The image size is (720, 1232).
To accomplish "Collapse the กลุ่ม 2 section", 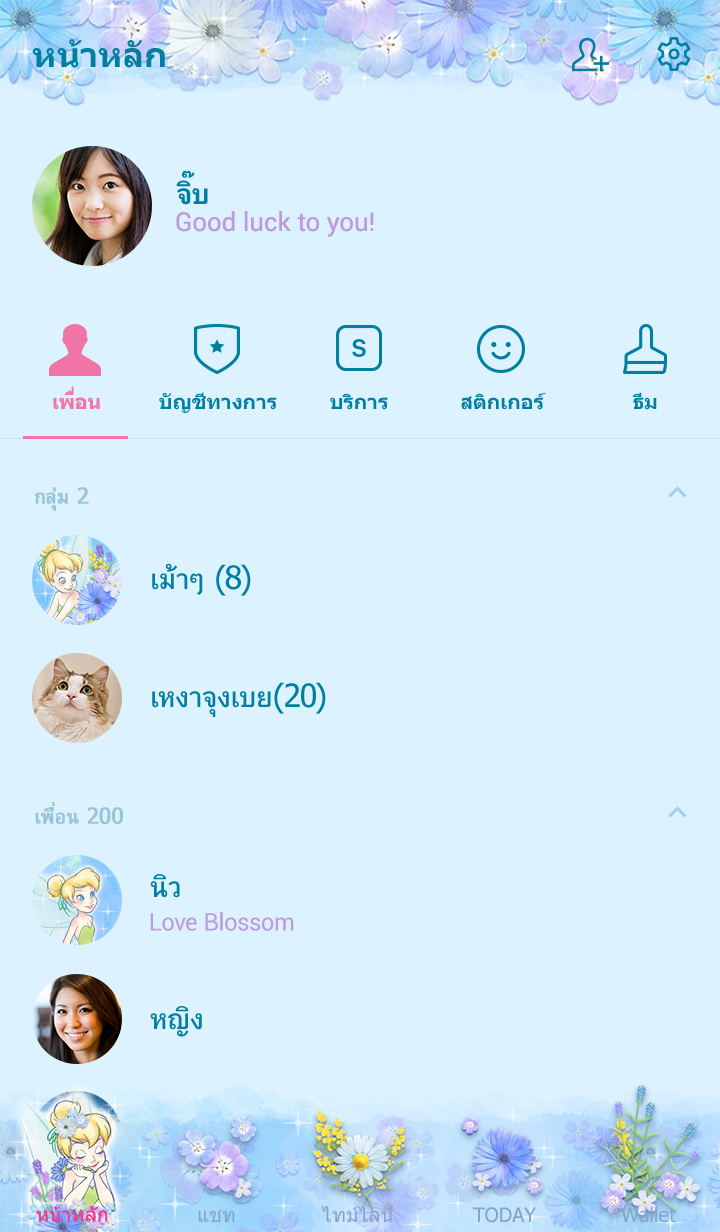I will pyautogui.click(x=677, y=493).
